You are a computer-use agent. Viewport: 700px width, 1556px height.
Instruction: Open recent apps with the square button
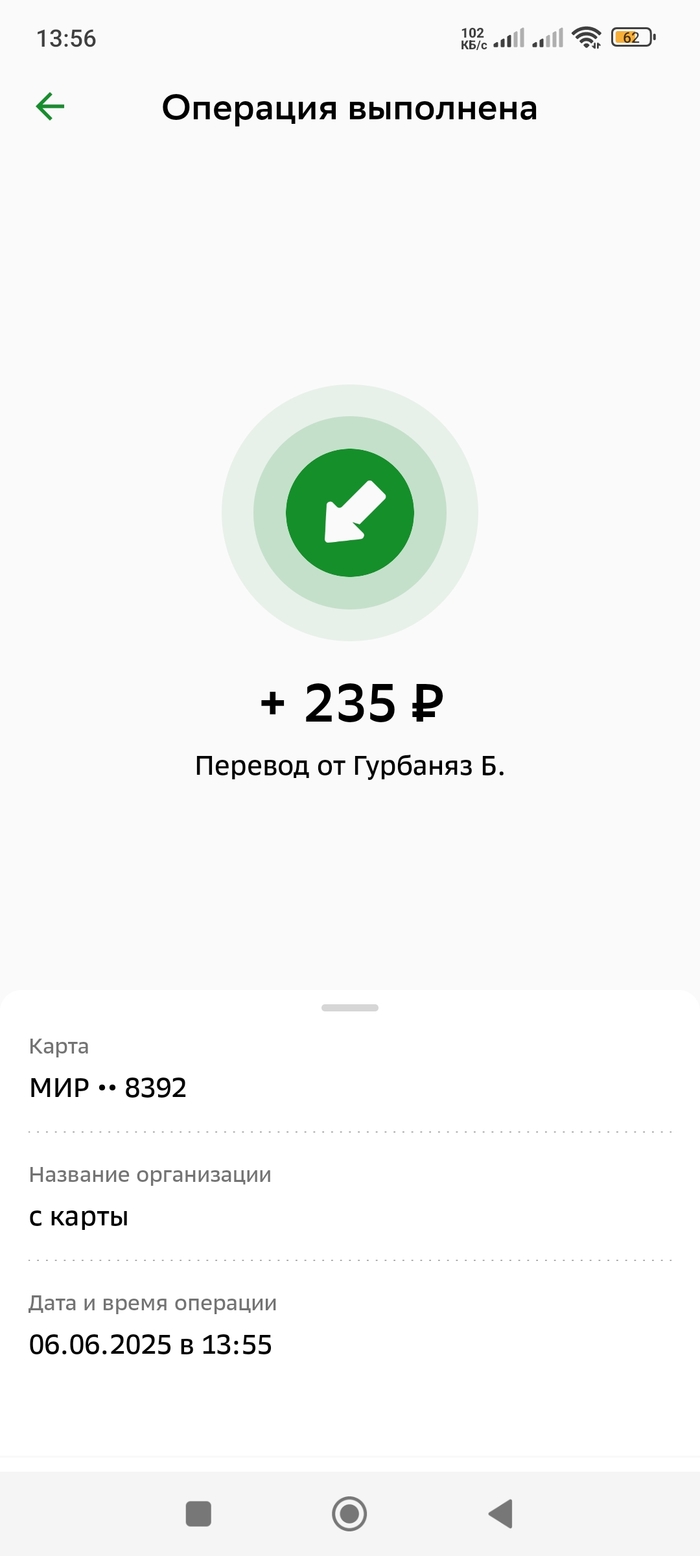tap(199, 1514)
